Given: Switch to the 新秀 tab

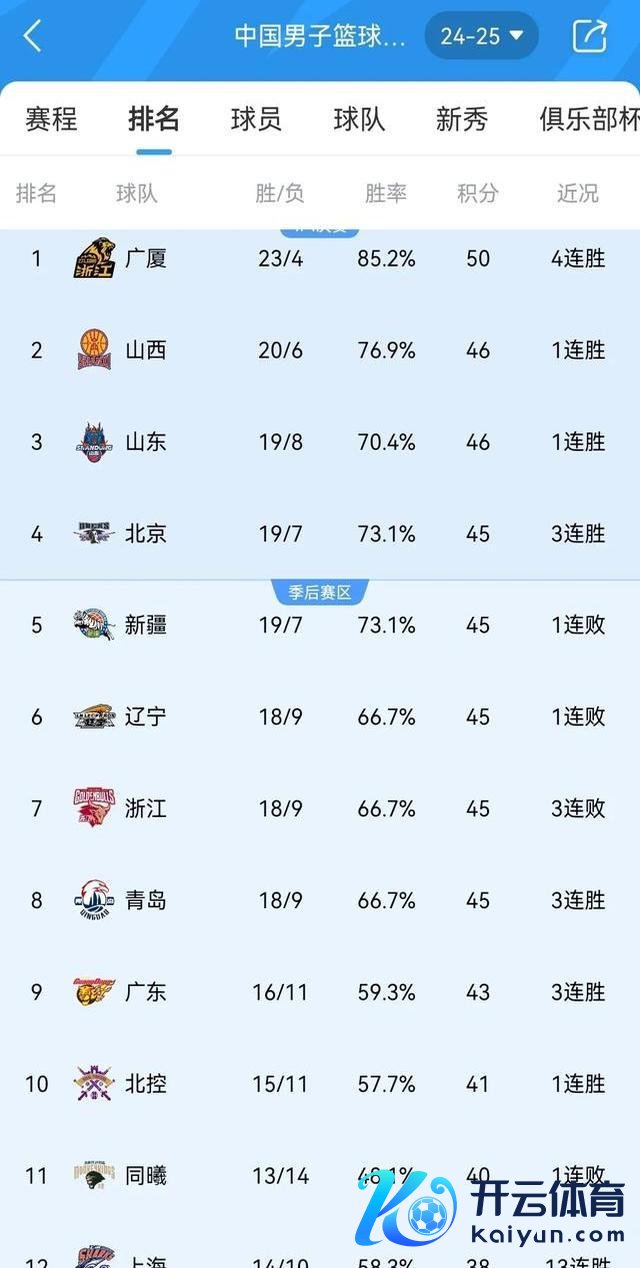Looking at the screenshot, I should (x=462, y=120).
